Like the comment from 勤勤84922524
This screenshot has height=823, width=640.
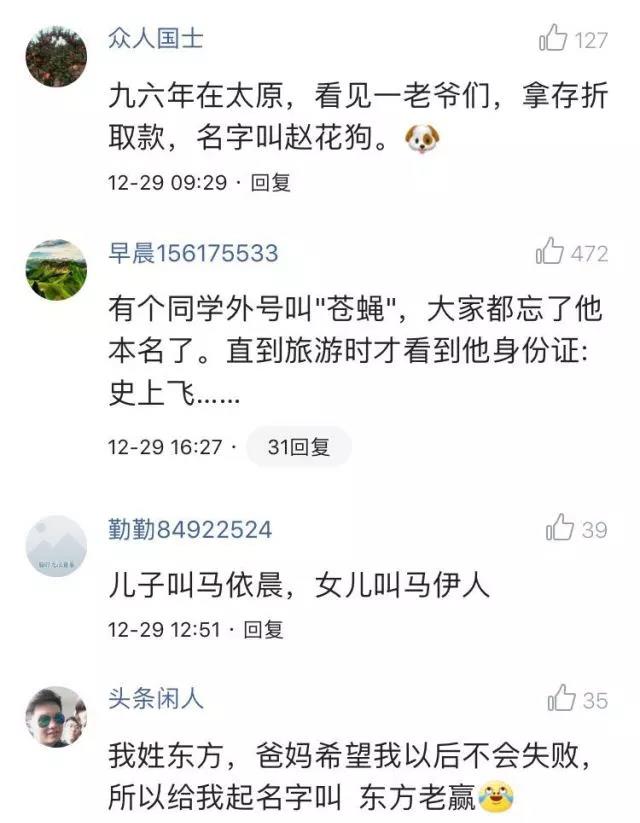tap(560, 529)
